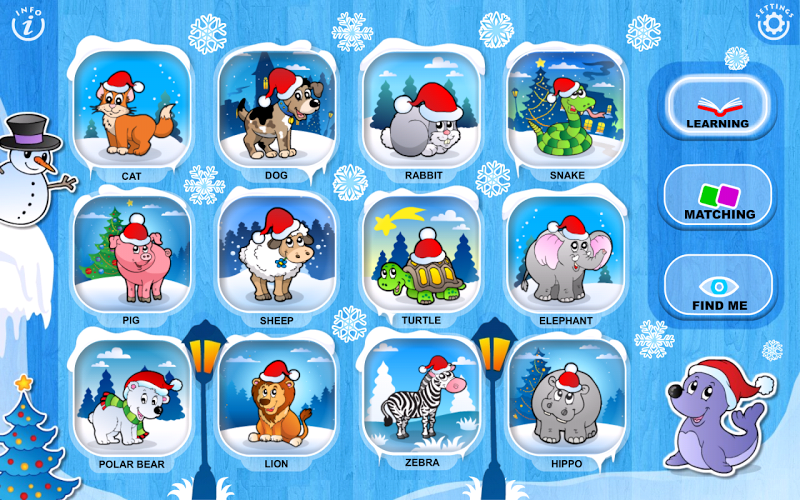The width and height of the screenshot is (800, 500).
Task: Choose the Dog card
Action: point(276,109)
